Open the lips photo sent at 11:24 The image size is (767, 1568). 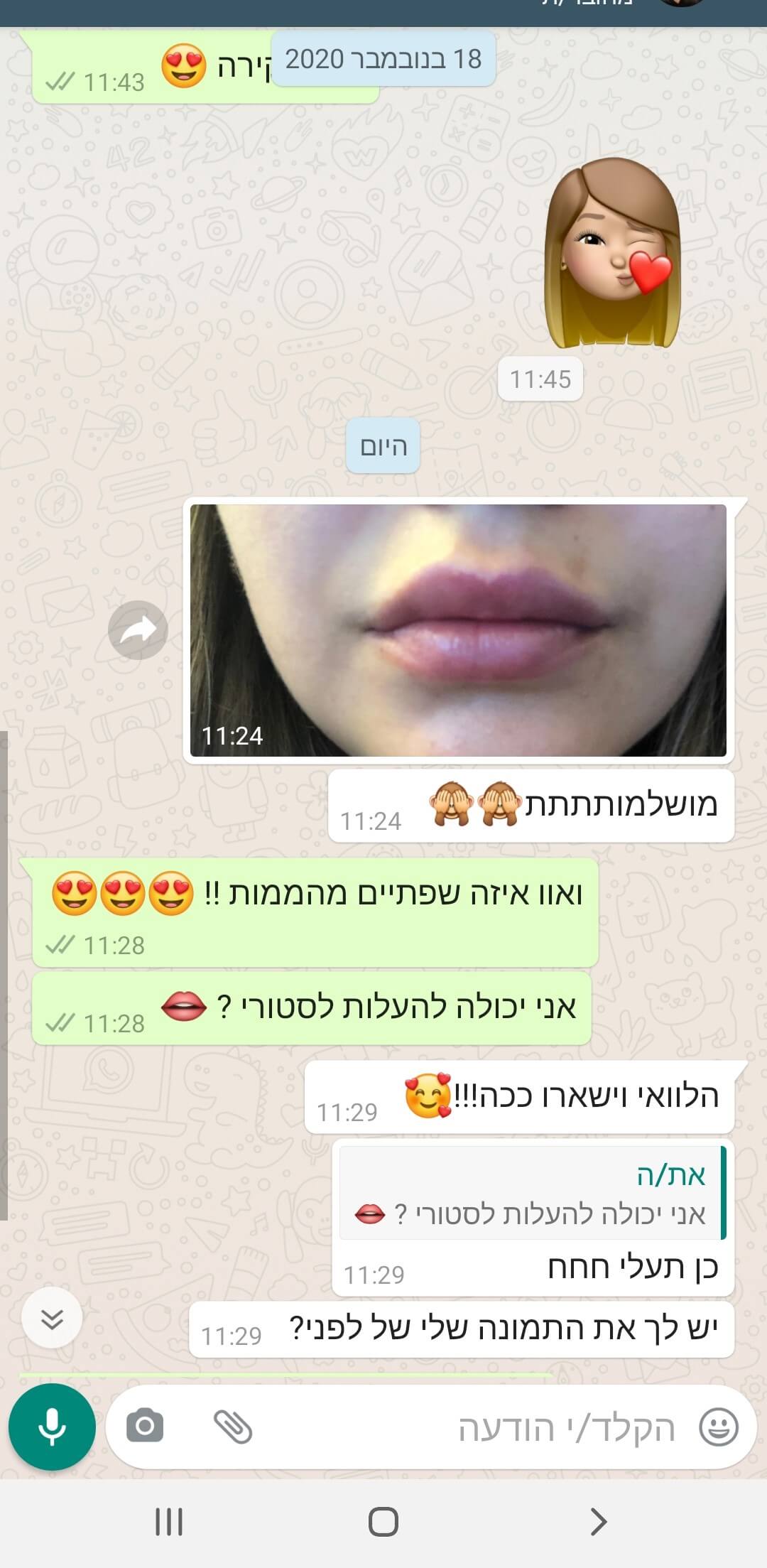click(458, 630)
